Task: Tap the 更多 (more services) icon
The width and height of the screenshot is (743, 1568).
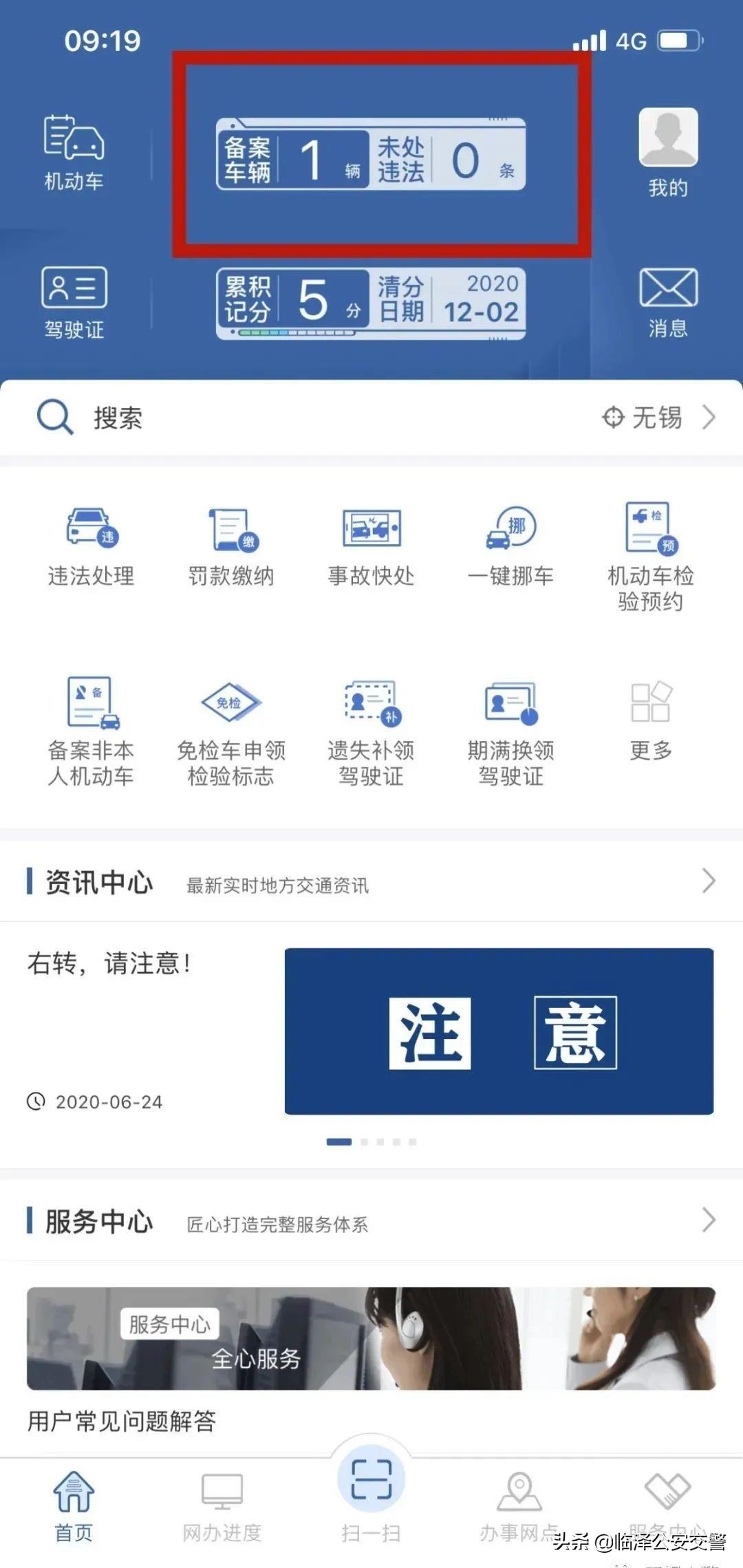Action: coord(649,716)
